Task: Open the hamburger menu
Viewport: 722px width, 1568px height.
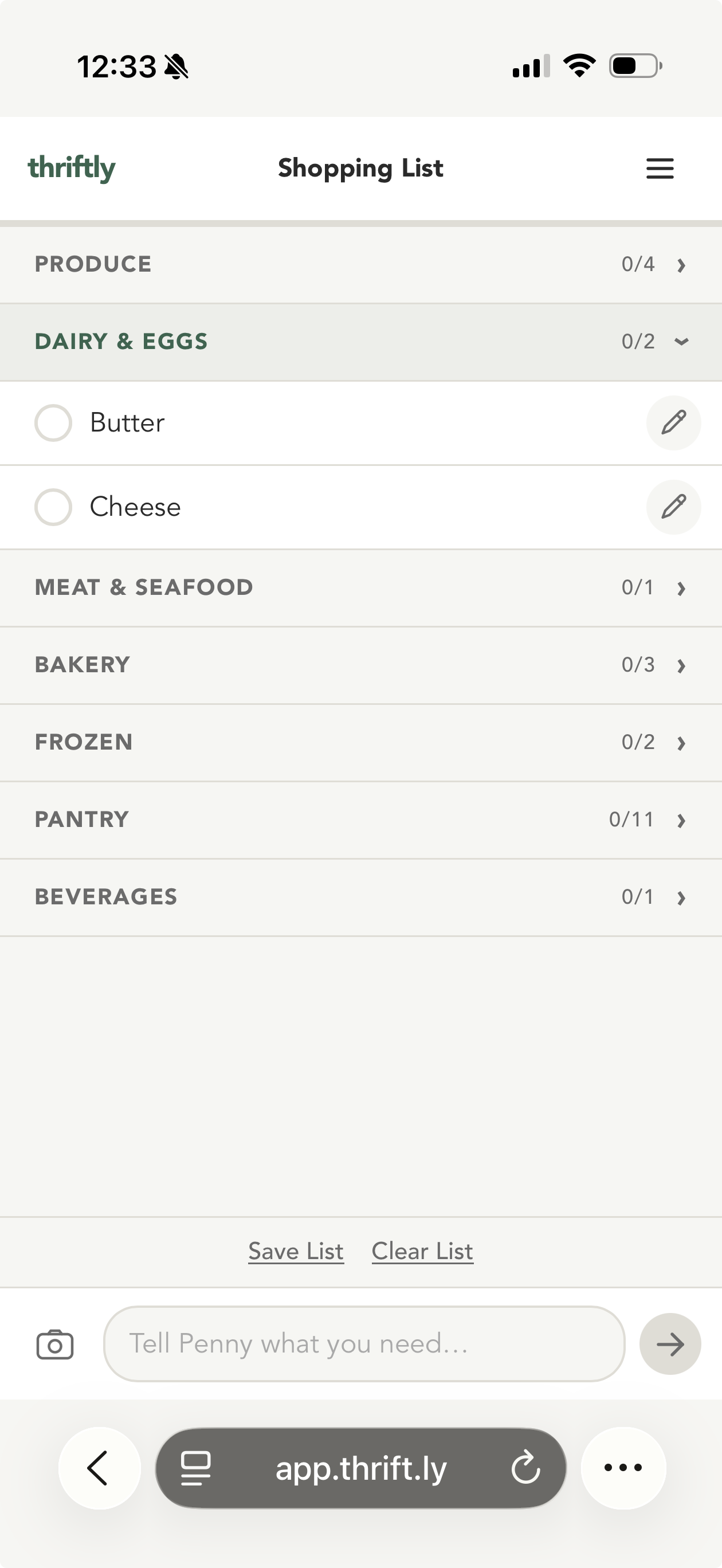Action: pos(660,168)
